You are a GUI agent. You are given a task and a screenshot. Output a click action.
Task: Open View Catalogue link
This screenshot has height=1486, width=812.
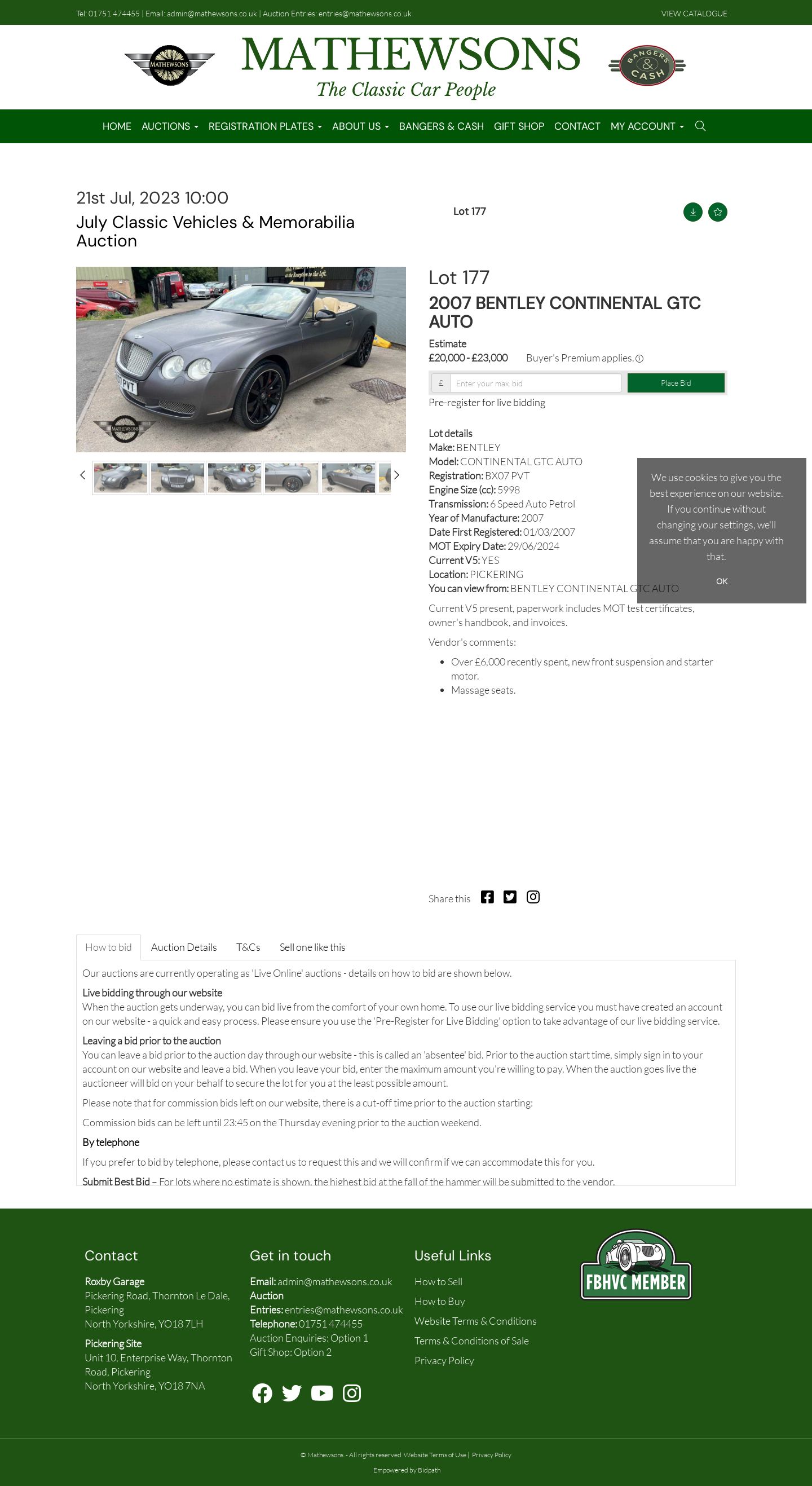694,14
